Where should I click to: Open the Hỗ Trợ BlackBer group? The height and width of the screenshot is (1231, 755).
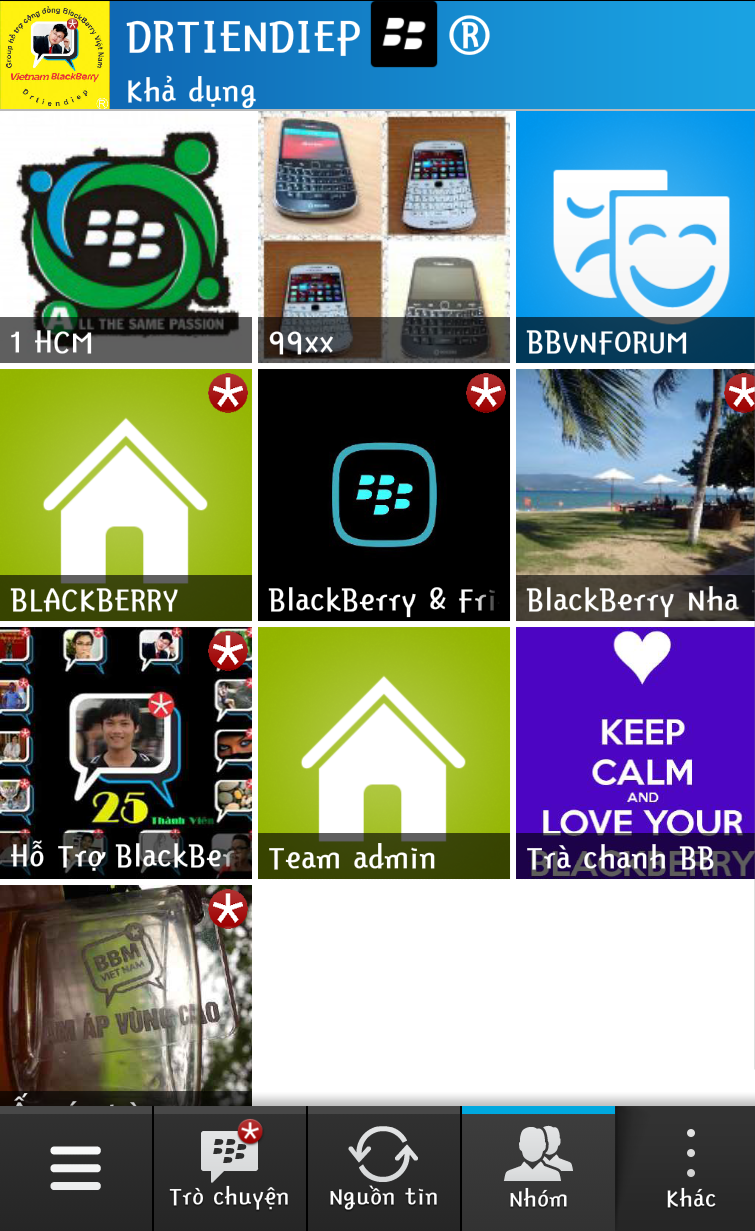[126, 753]
